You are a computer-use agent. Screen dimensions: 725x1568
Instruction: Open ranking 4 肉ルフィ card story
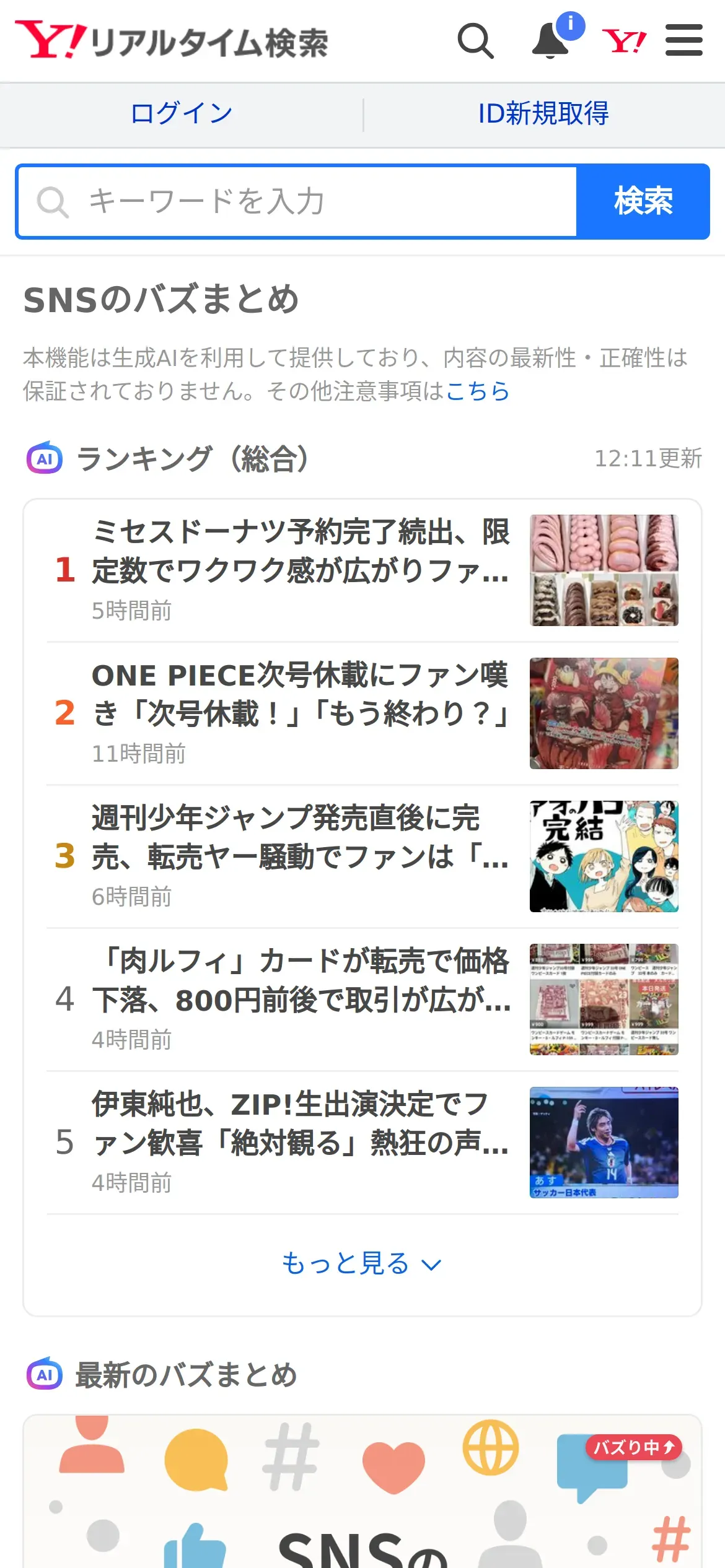[x=362, y=1000]
